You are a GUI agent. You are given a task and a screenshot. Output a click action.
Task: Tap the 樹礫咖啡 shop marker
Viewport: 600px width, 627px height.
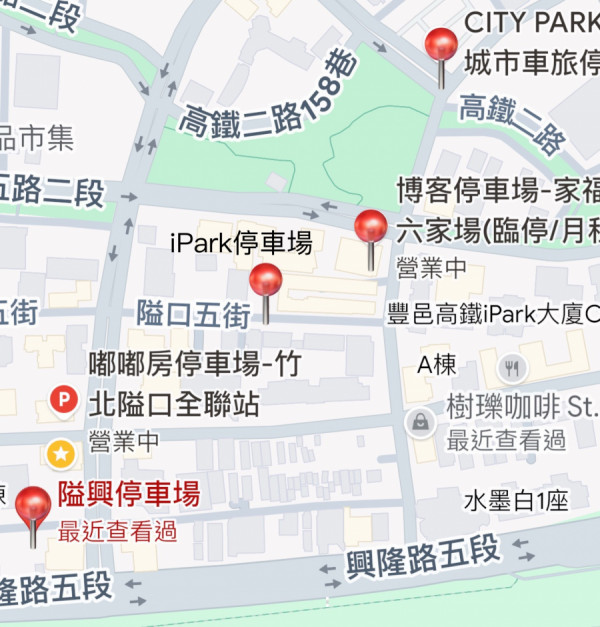tap(420, 422)
